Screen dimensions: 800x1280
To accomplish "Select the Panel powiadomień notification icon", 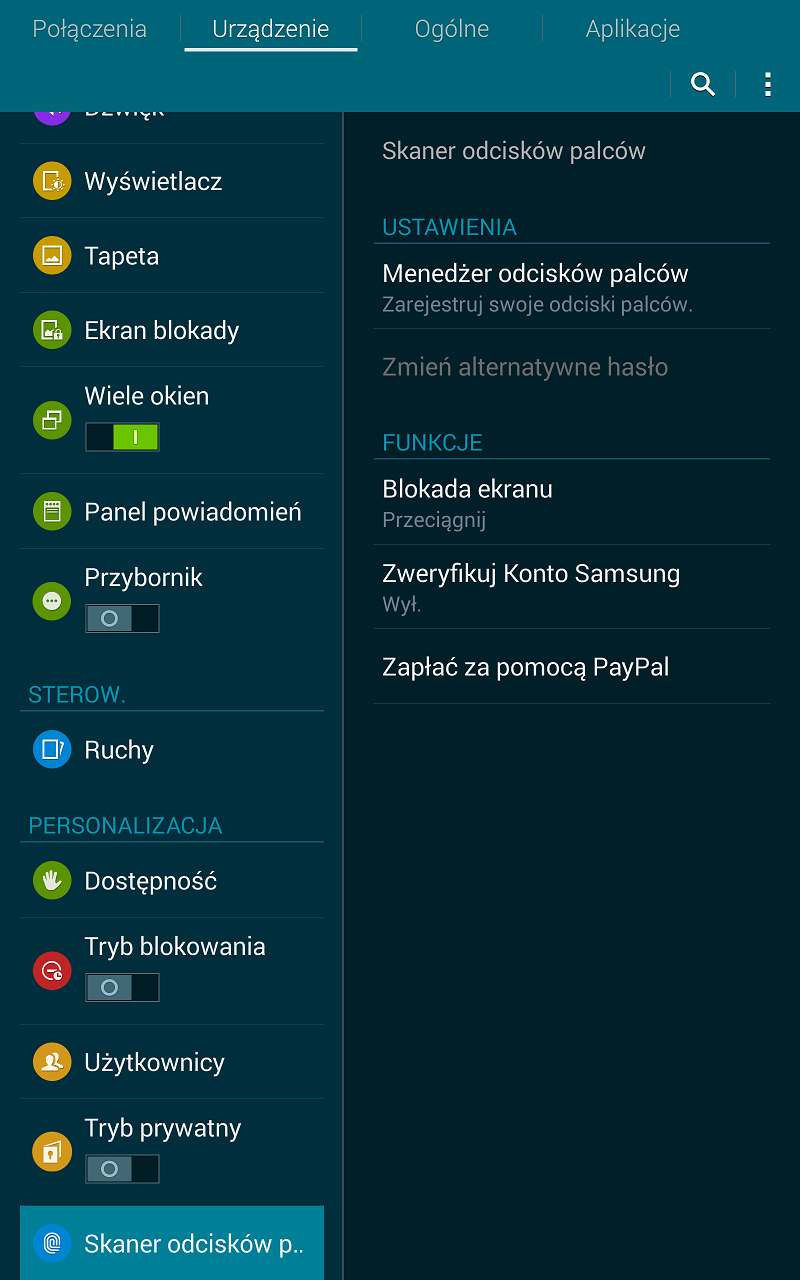I will (x=52, y=510).
